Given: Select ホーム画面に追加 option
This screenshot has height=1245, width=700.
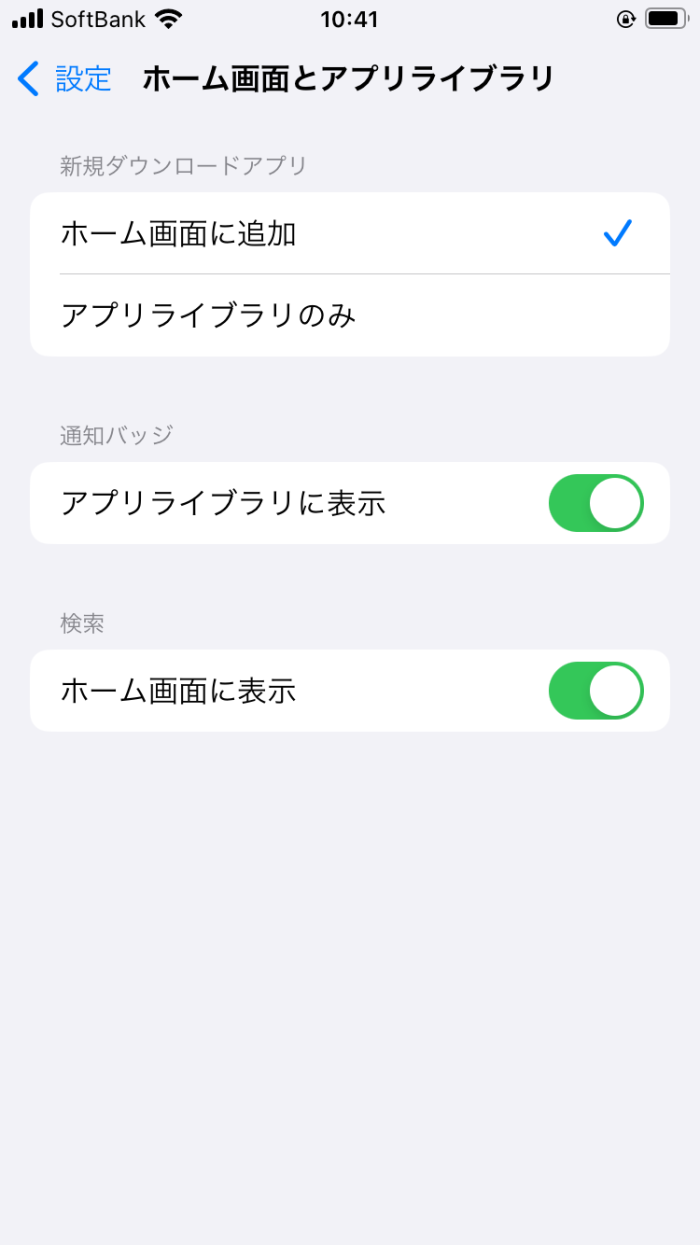Looking at the screenshot, I should (350, 233).
